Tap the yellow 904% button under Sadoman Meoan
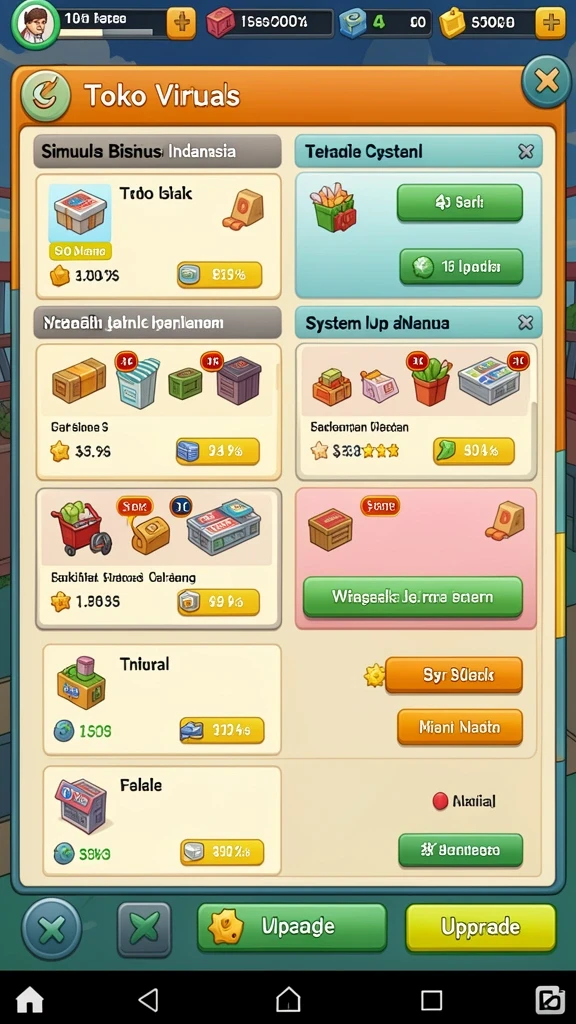The image size is (576, 1024). pos(473,451)
